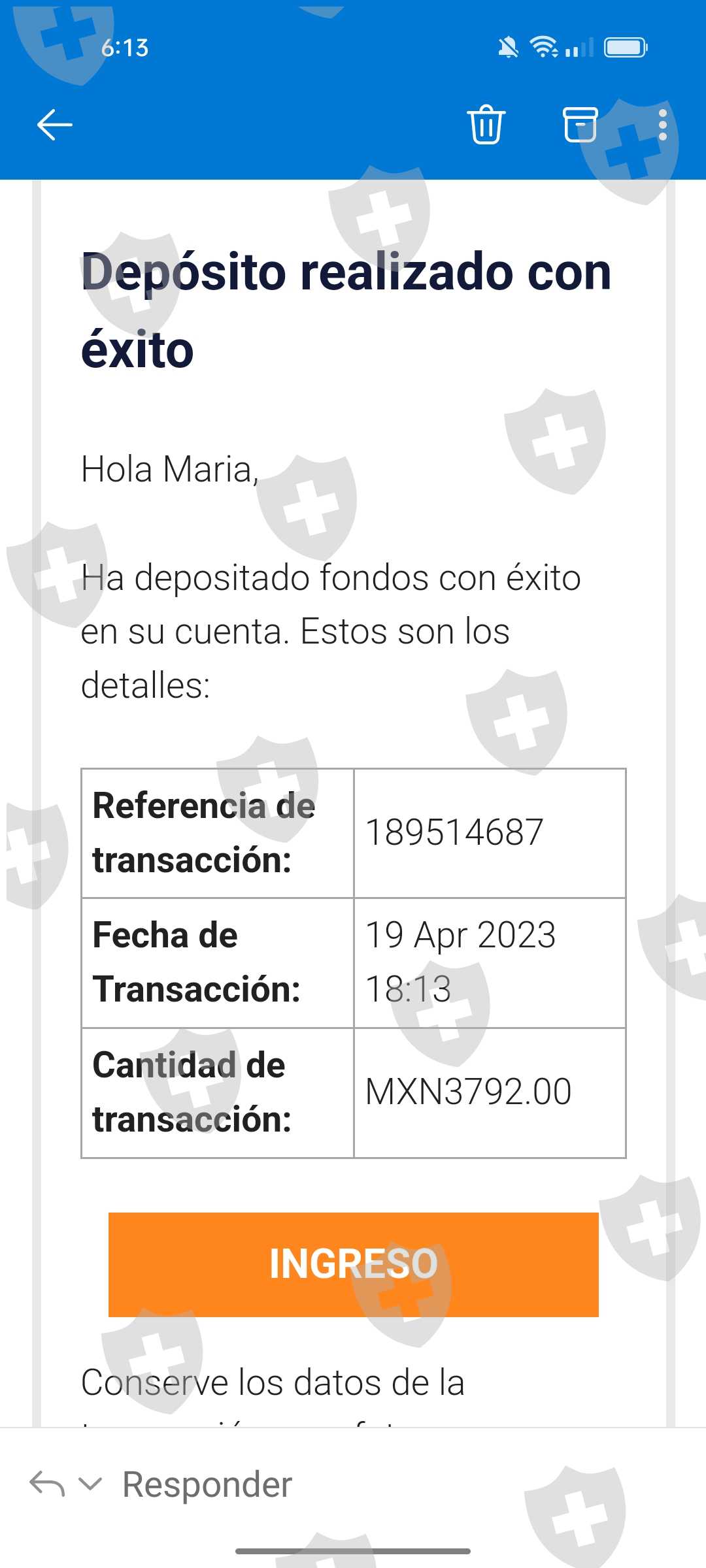Archive this email
This screenshot has height=1568, width=706.
point(580,124)
